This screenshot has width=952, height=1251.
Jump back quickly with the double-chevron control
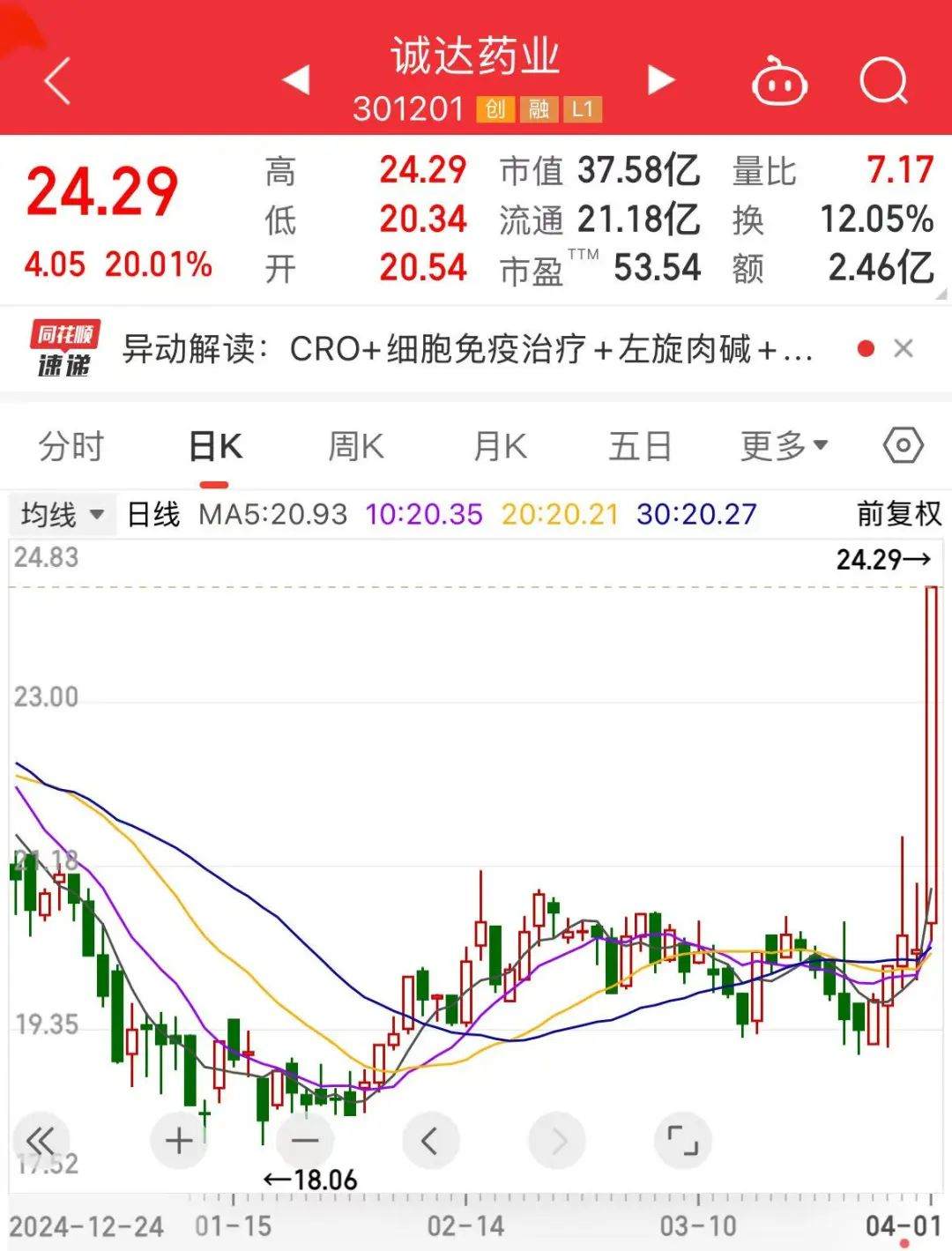pyautogui.click(x=41, y=1139)
